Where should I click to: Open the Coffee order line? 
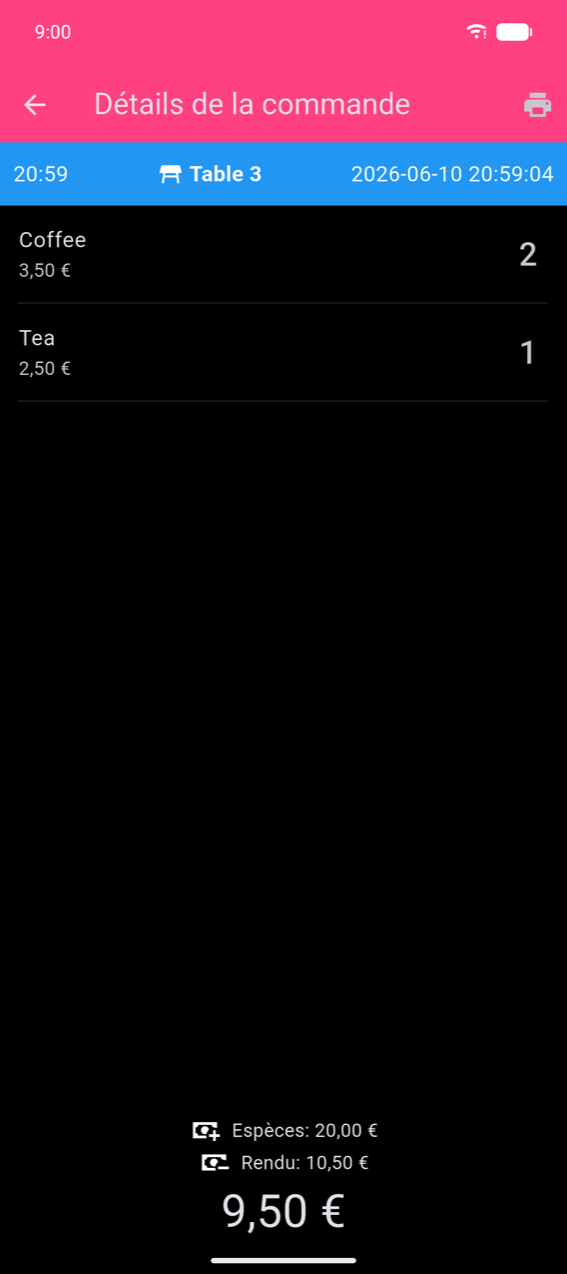pyautogui.click(x=283, y=254)
